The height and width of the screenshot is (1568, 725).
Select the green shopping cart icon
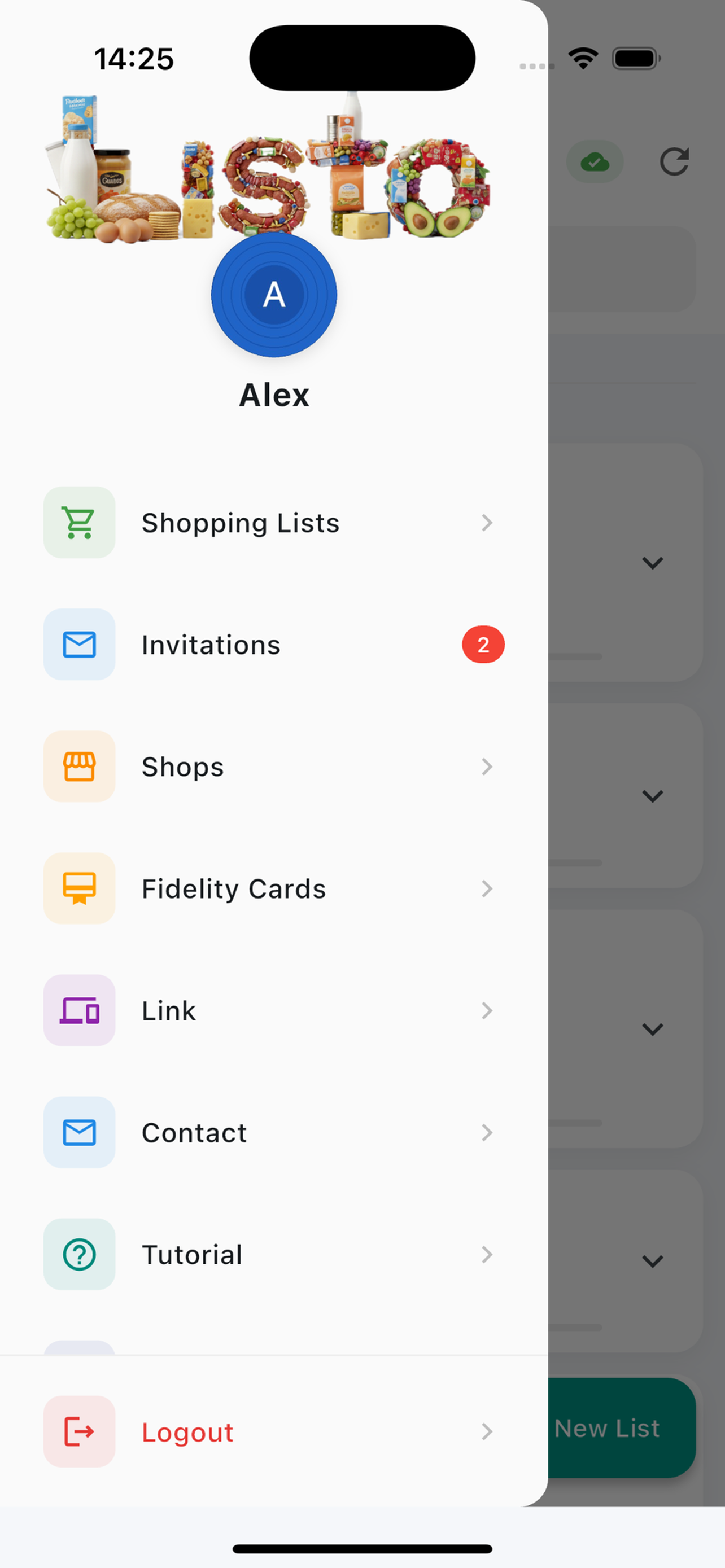[x=78, y=523]
